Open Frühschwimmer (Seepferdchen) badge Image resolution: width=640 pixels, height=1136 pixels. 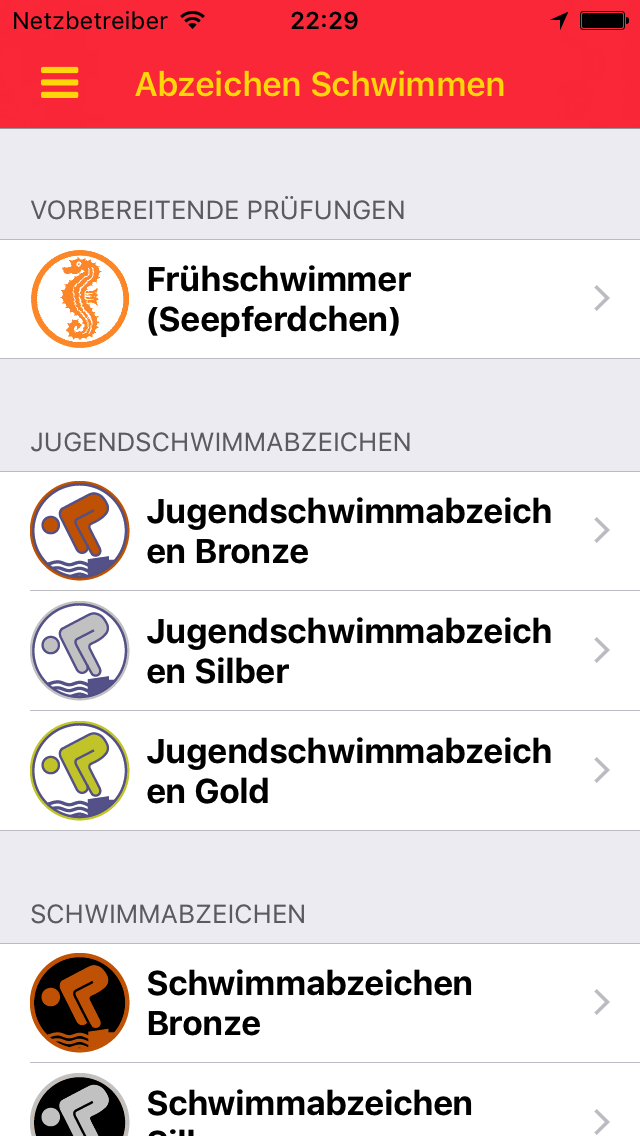(x=320, y=298)
